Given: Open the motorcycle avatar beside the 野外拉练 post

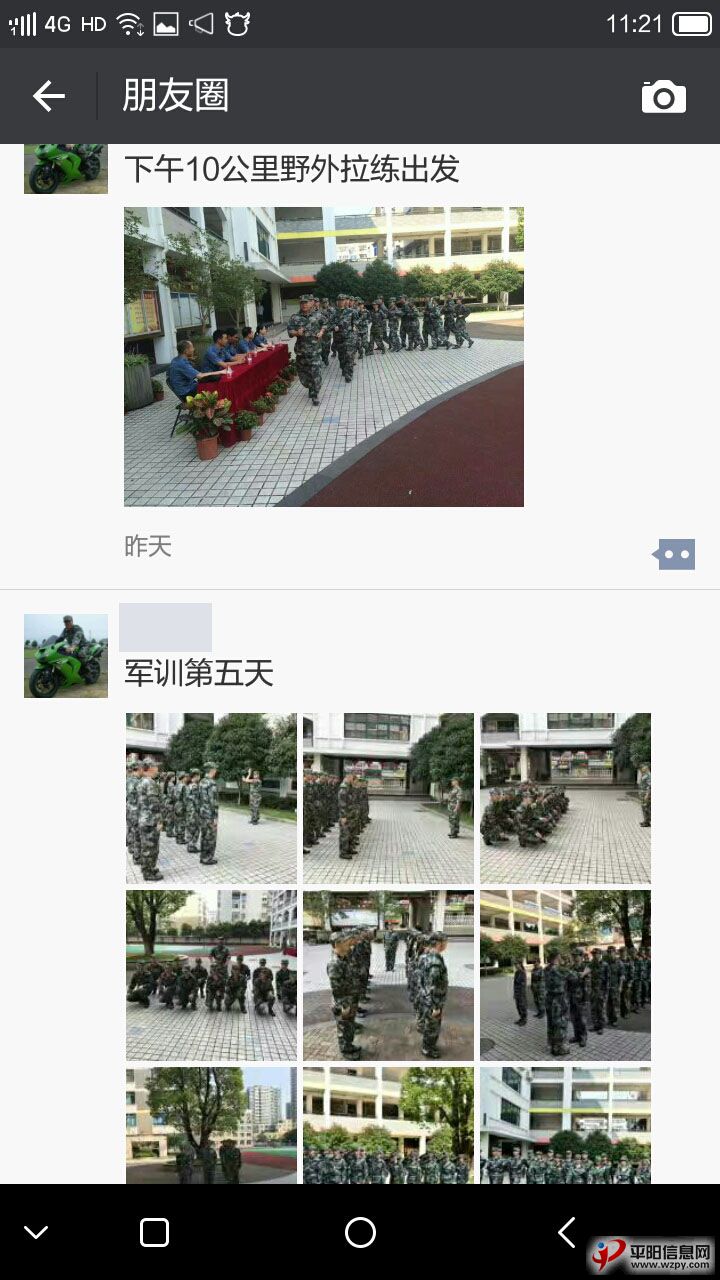Looking at the screenshot, I should 66,168.
